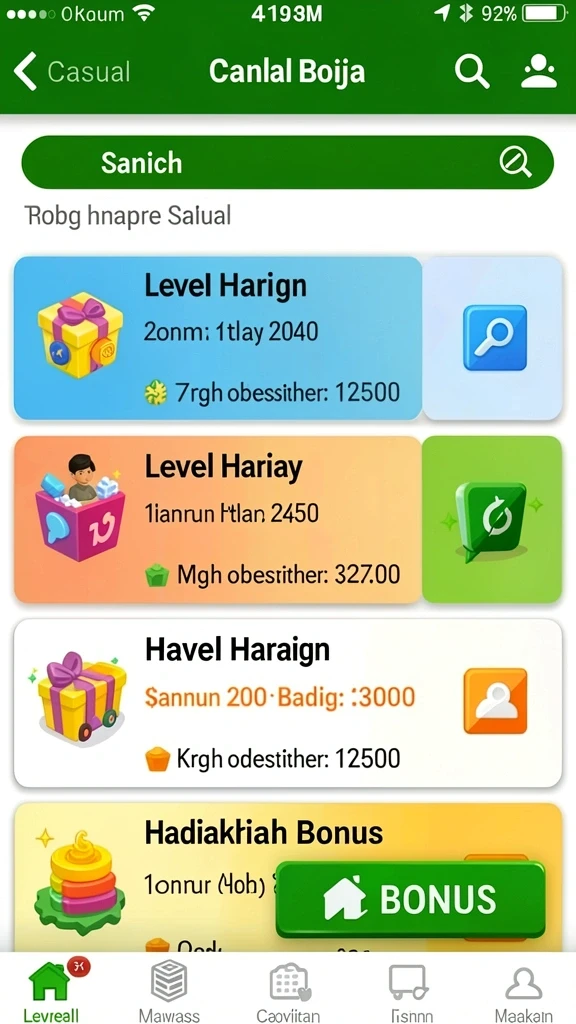Open search in the top bar
This screenshot has height=1024, width=576.
click(x=472, y=71)
